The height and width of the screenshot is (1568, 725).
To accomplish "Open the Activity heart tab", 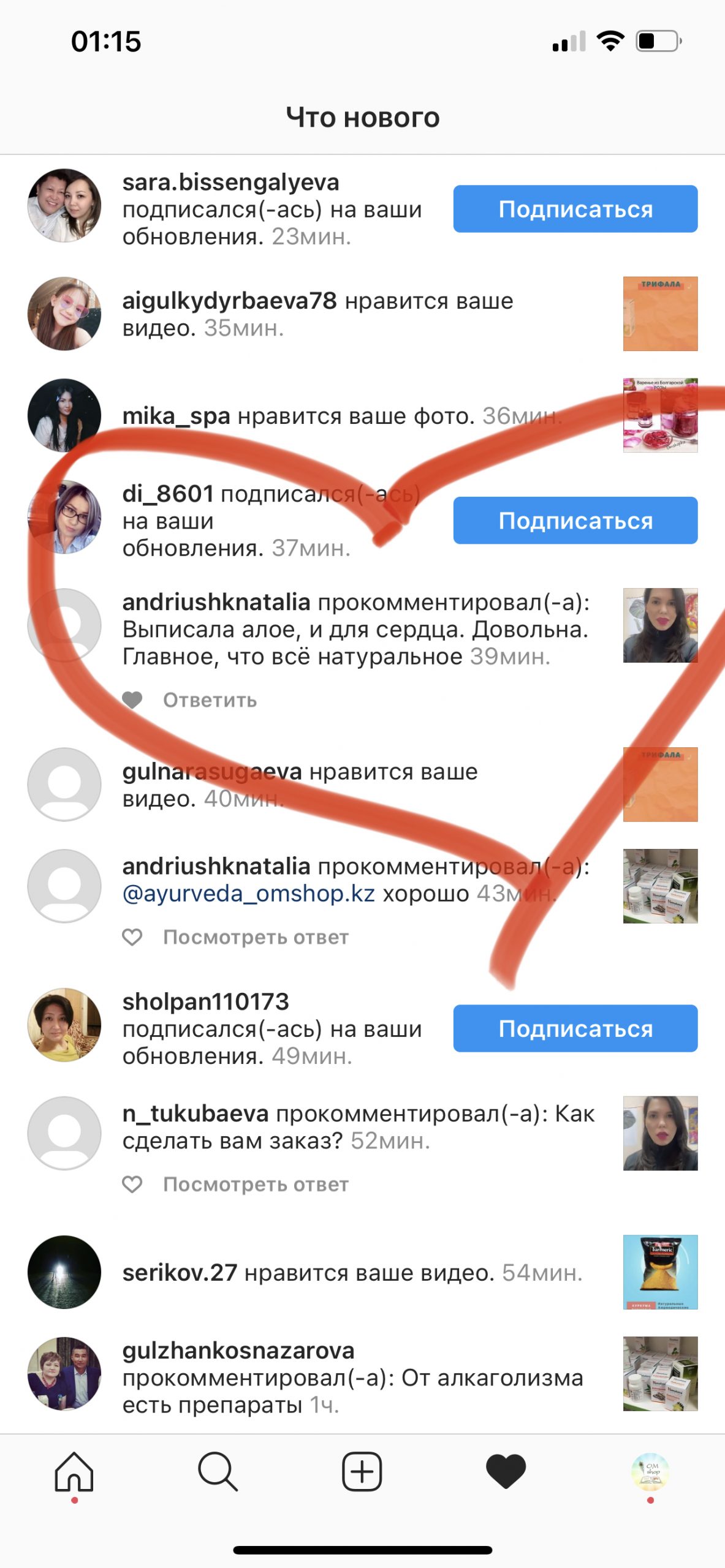I will coord(506,1471).
